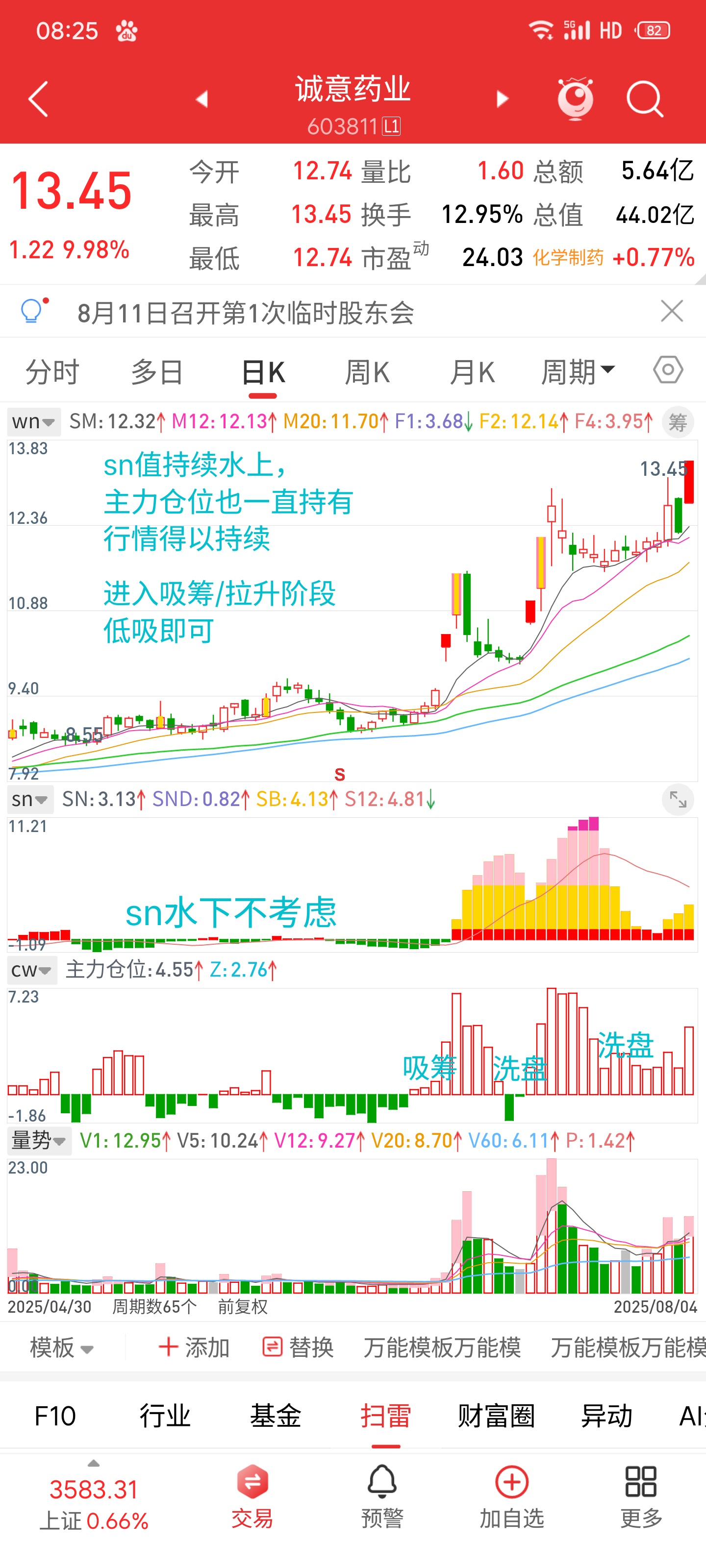This screenshot has height=1568, width=706.
Task: Select the 周K chart tab
Action: [367, 372]
